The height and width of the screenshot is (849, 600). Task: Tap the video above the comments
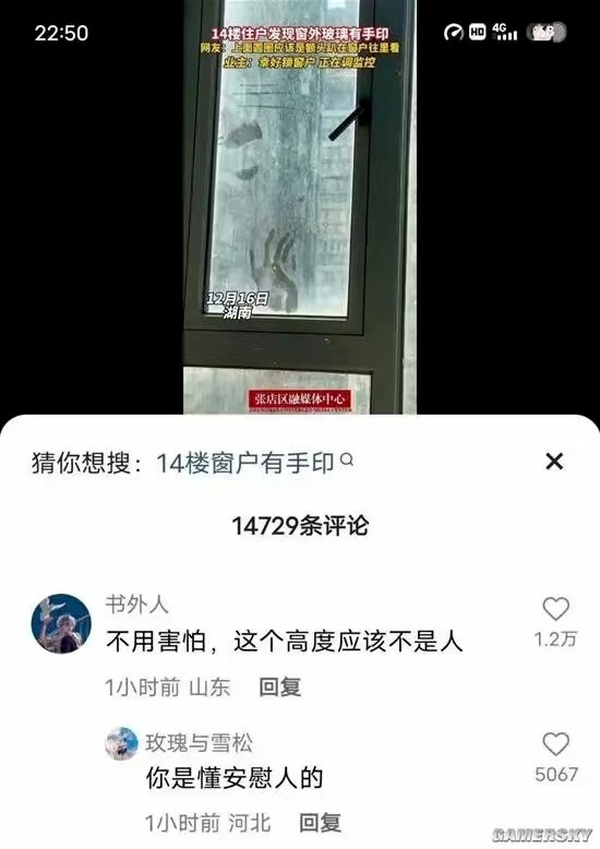(x=299, y=200)
